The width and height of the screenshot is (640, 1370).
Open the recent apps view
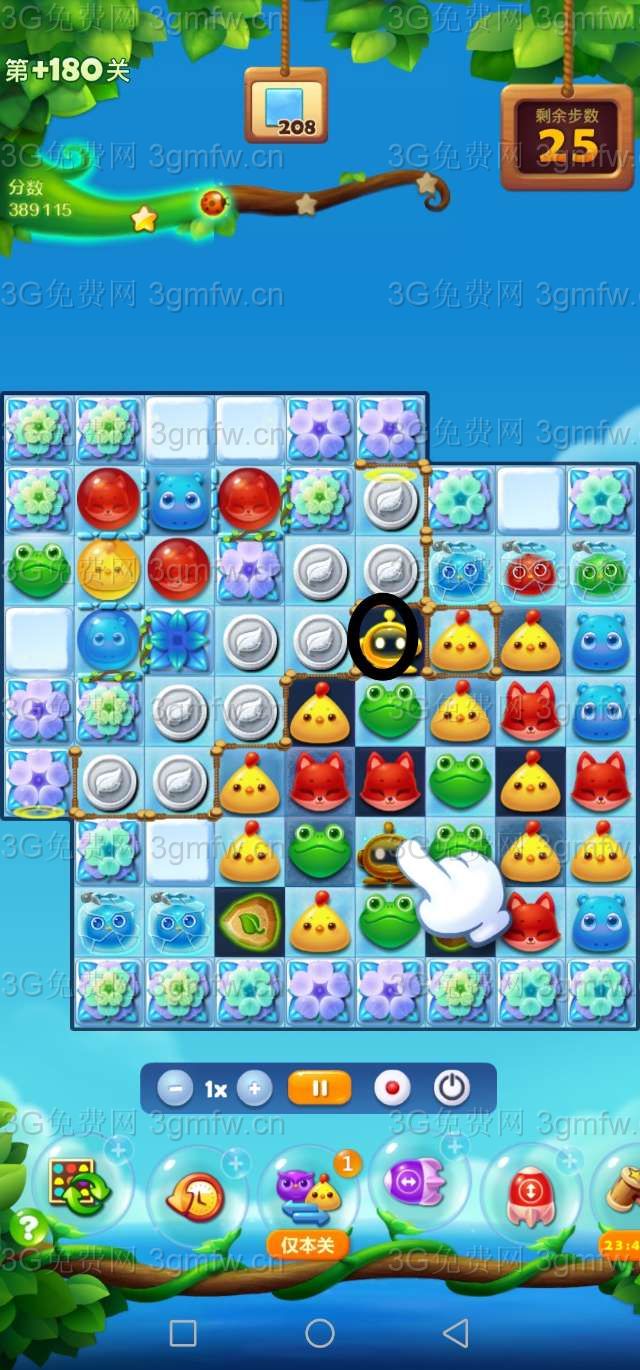tap(183, 1333)
